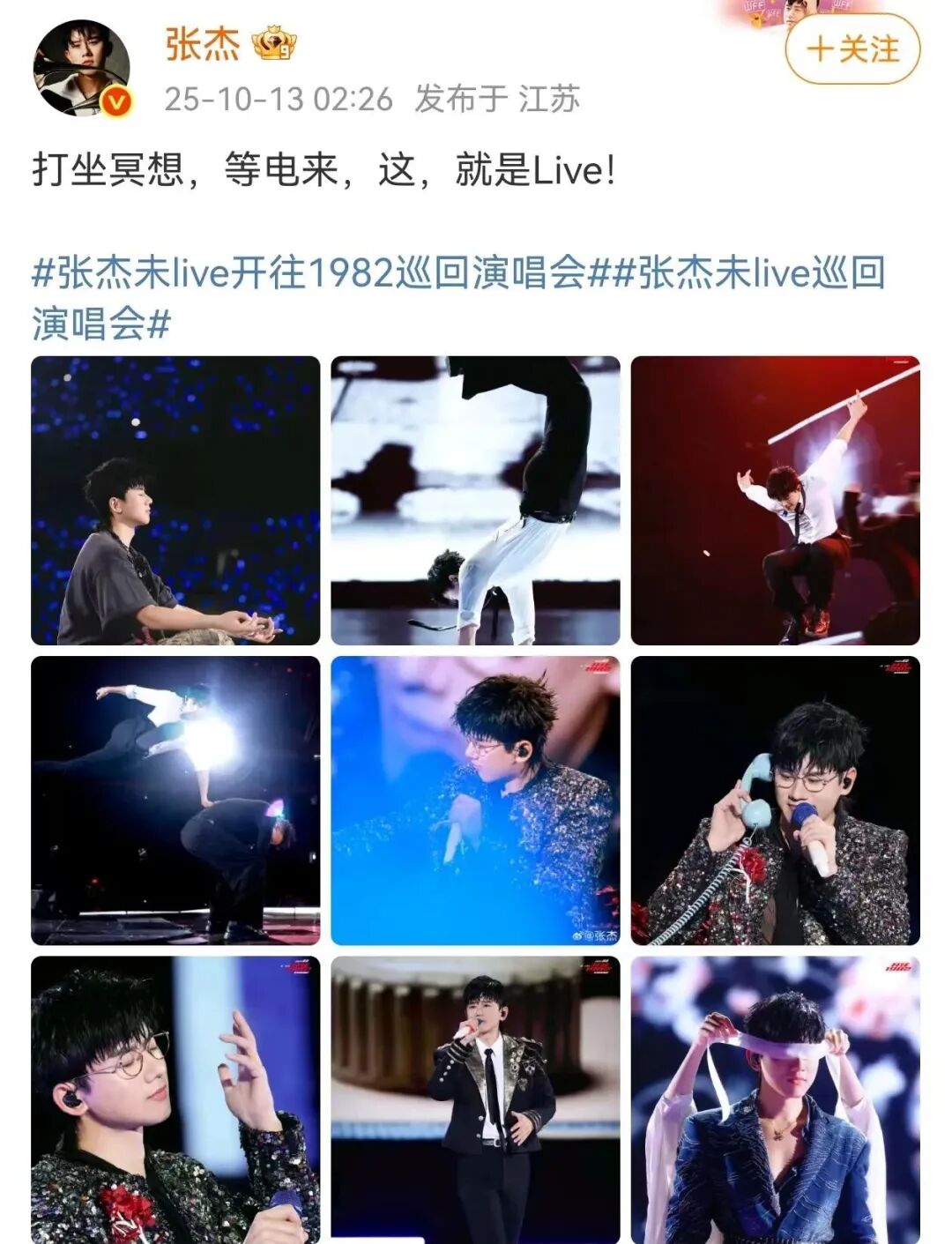Open 张杰's profile avatar
Screen dimensions: 952x1244
[x=81, y=69]
